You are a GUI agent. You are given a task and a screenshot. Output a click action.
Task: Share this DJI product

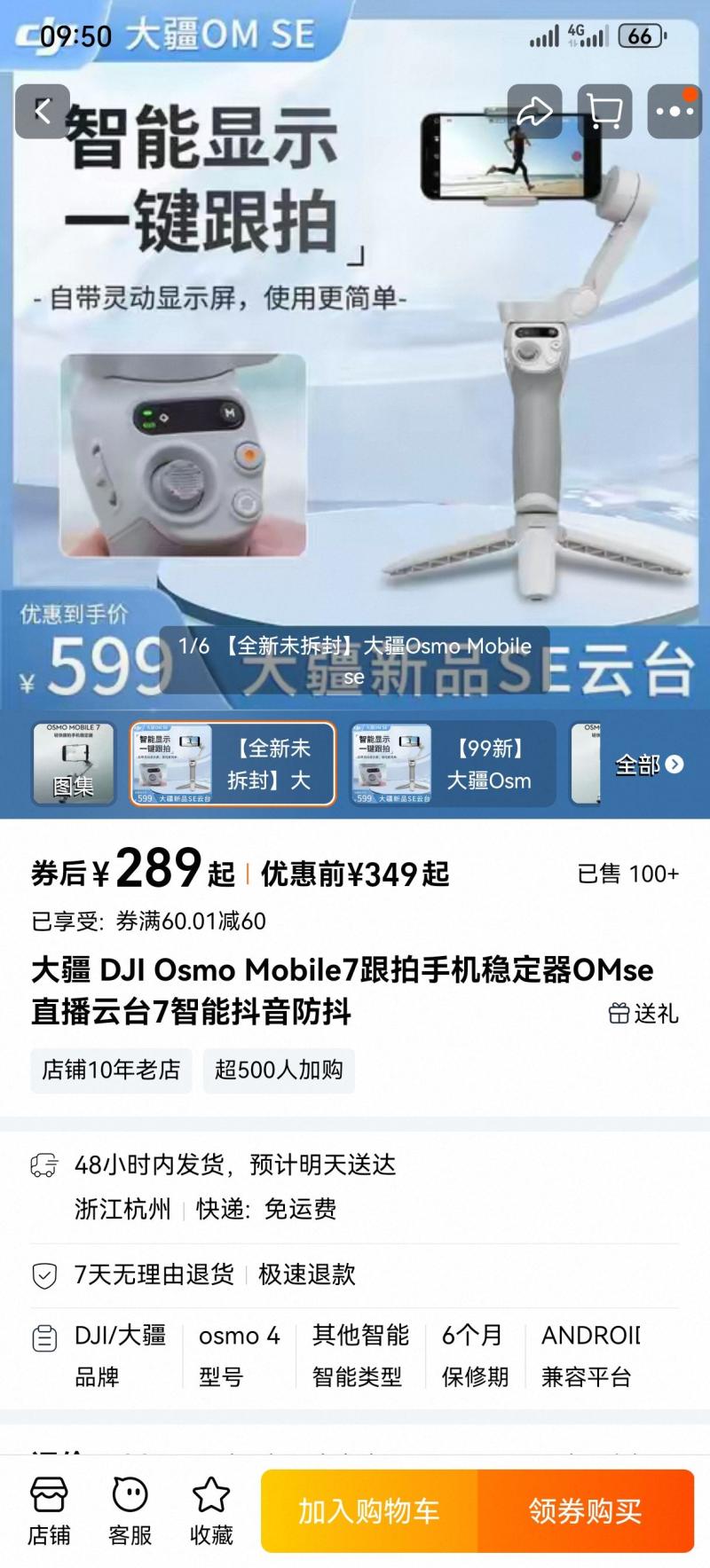pos(534,112)
